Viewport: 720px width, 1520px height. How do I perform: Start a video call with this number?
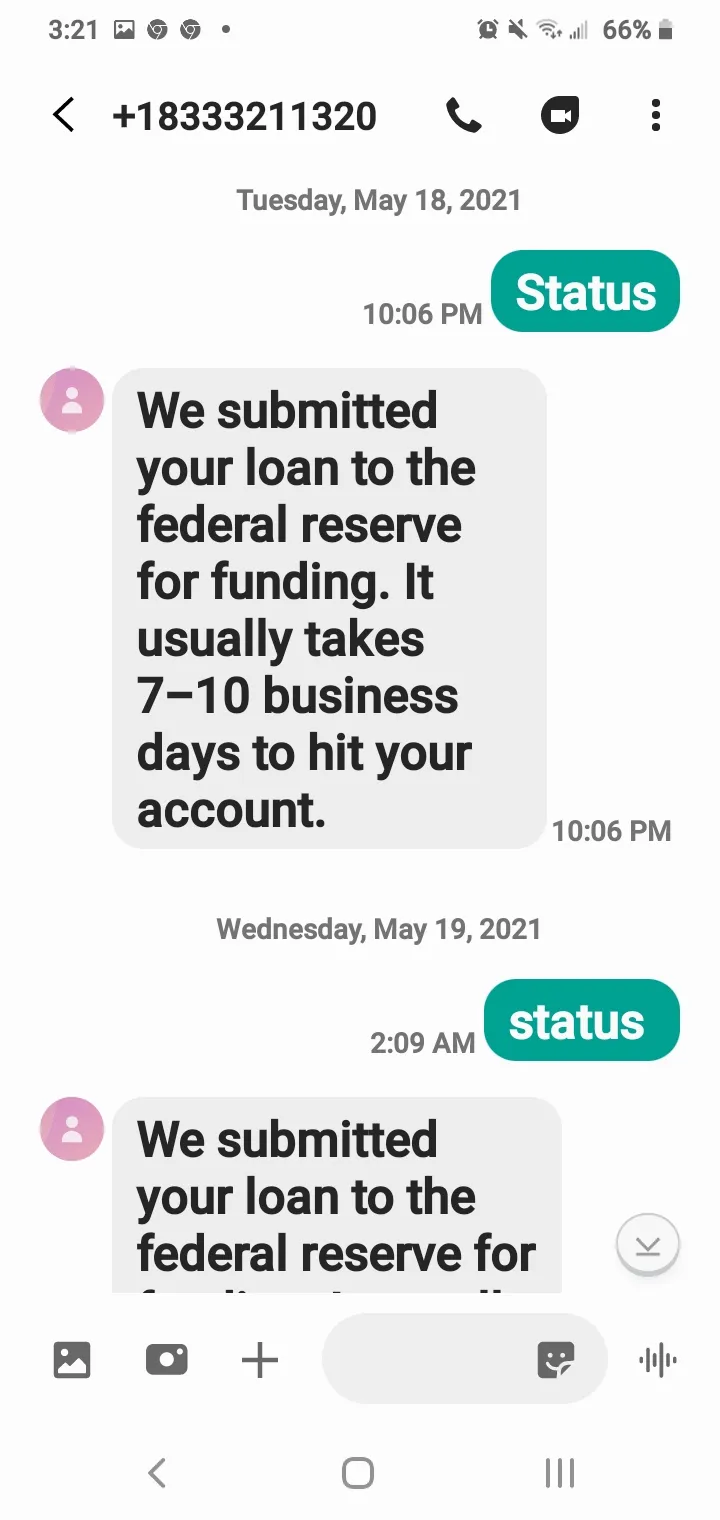point(560,116)
